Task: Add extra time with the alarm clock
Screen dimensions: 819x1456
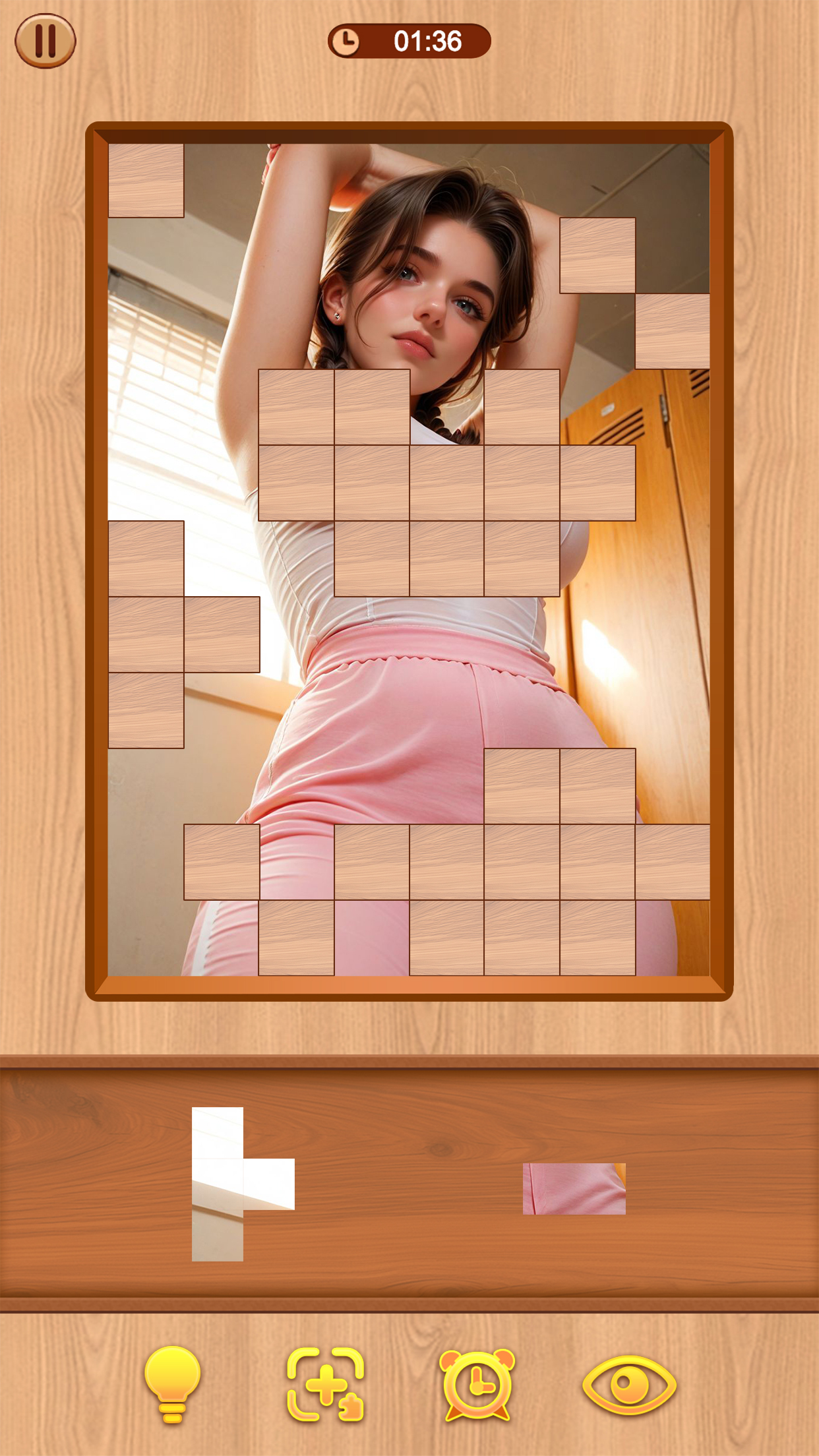Action: click(477, 1384)
